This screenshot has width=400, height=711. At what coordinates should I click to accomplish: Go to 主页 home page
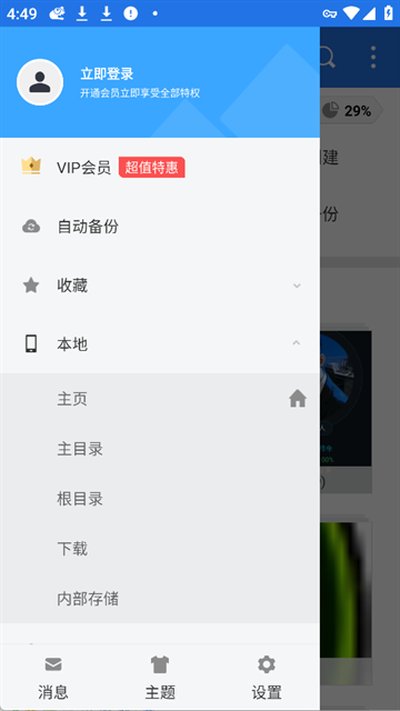click(160, 399)
